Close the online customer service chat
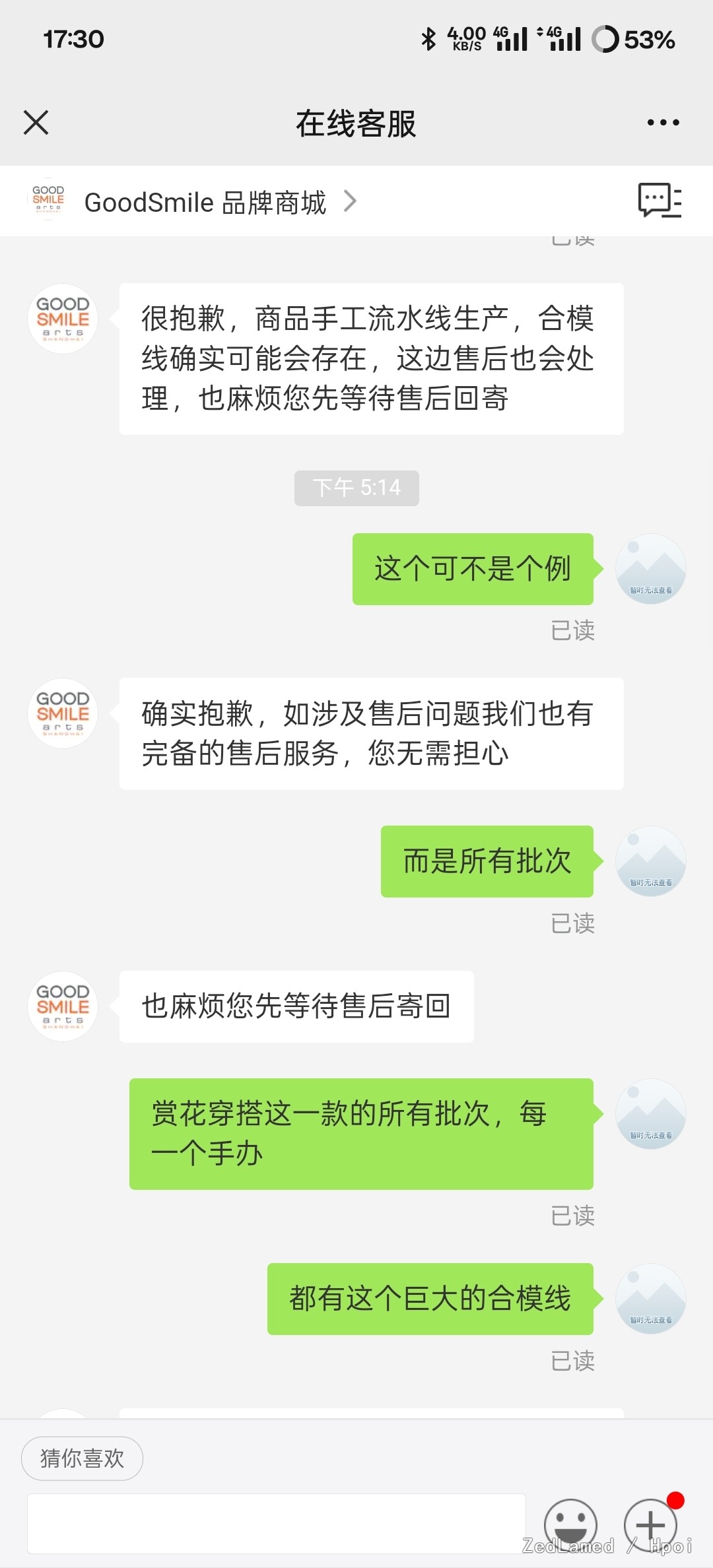 click(36, 122)
